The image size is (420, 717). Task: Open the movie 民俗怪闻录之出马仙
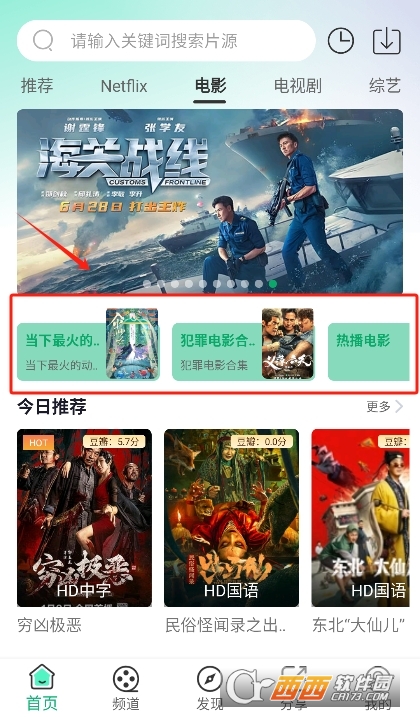(x=232, y=531)
